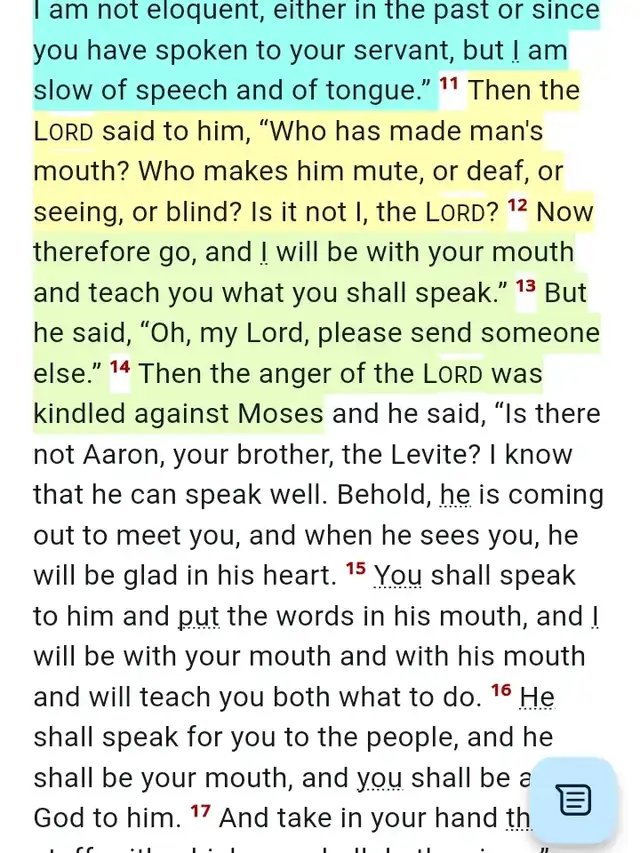Open note on "He" starting verse 16

point(537,697)
